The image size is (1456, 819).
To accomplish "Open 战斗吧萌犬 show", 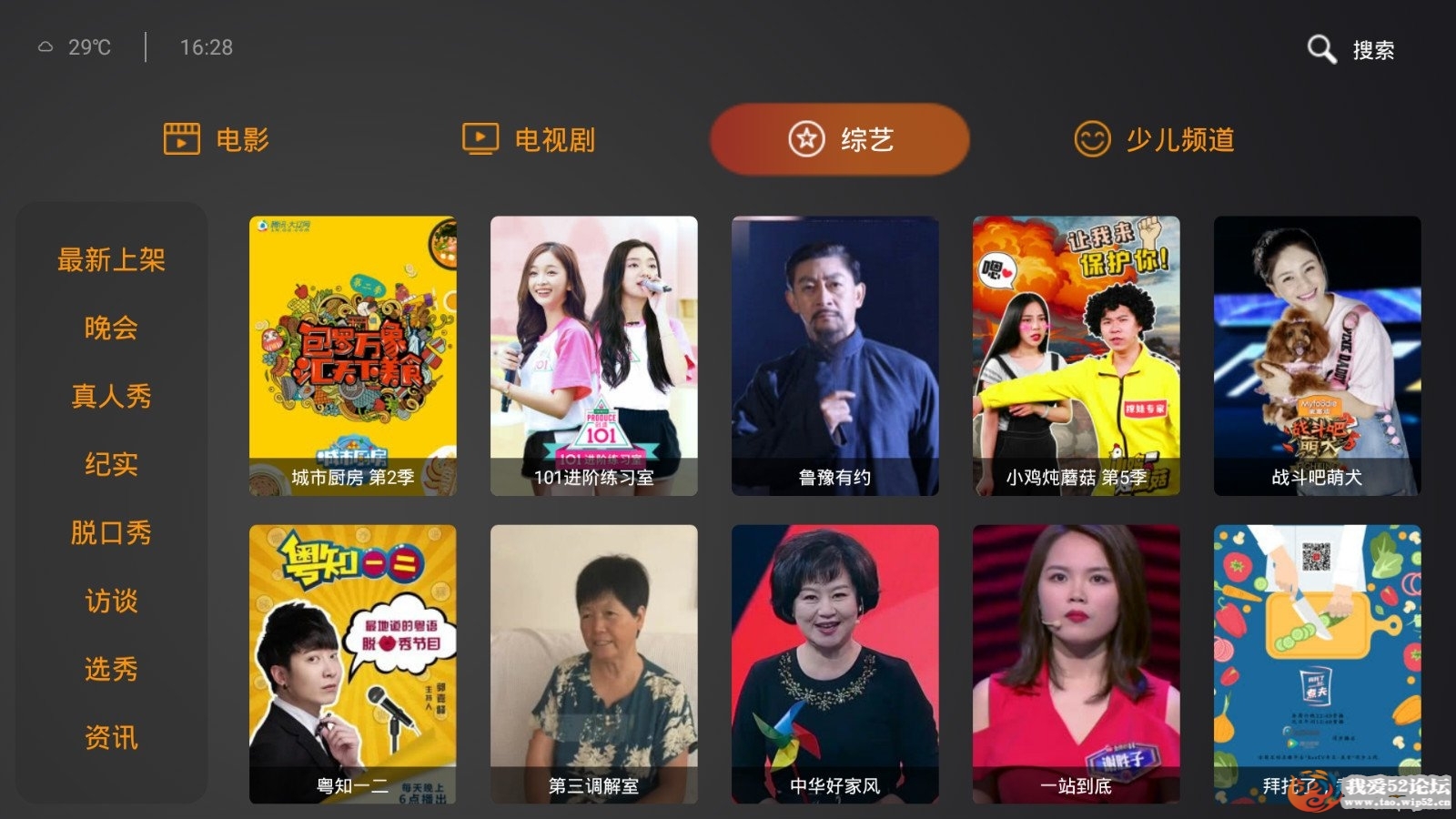I will pos(1317,356).
